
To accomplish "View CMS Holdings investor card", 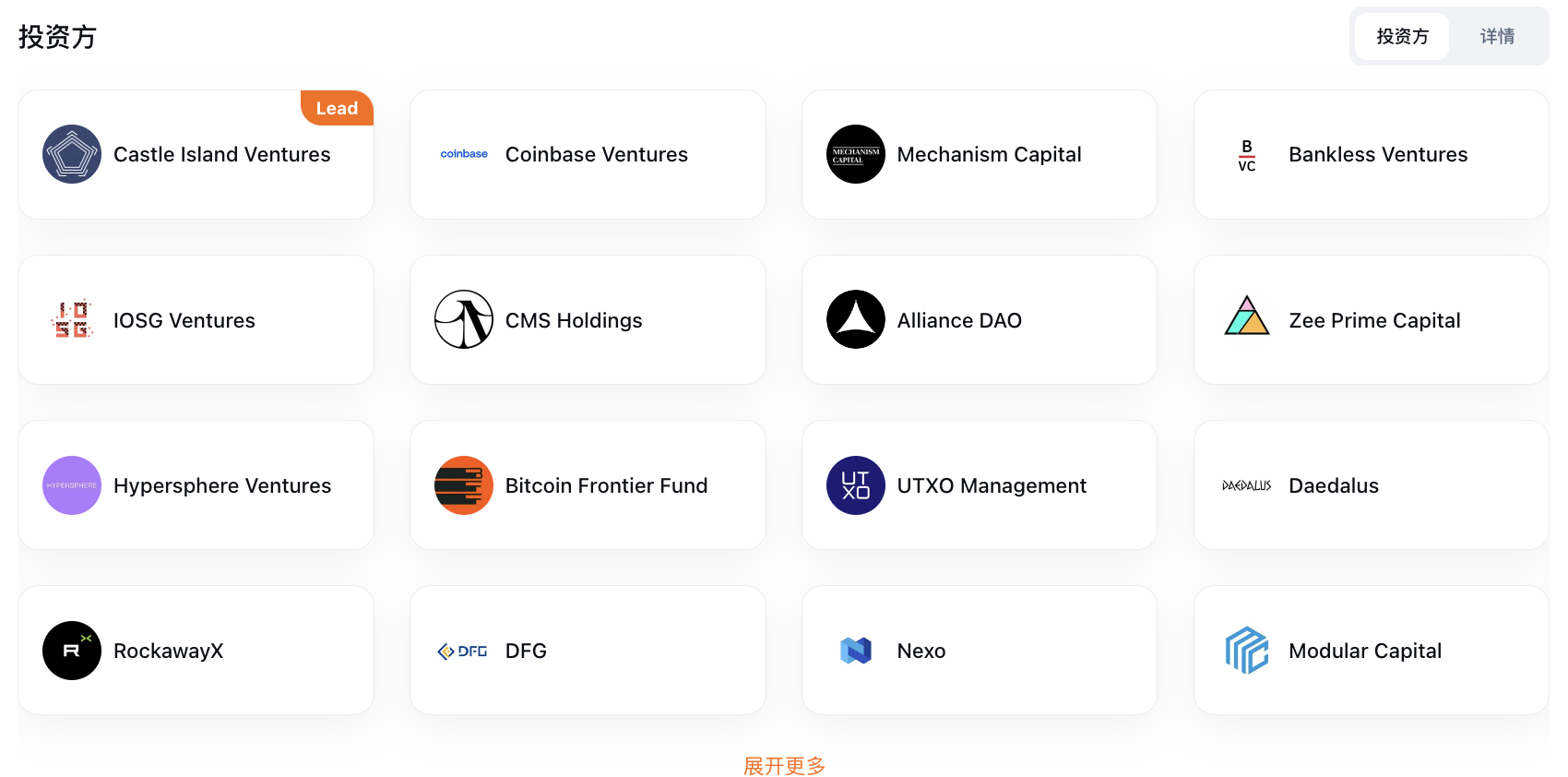I will [x=588, y=320].
